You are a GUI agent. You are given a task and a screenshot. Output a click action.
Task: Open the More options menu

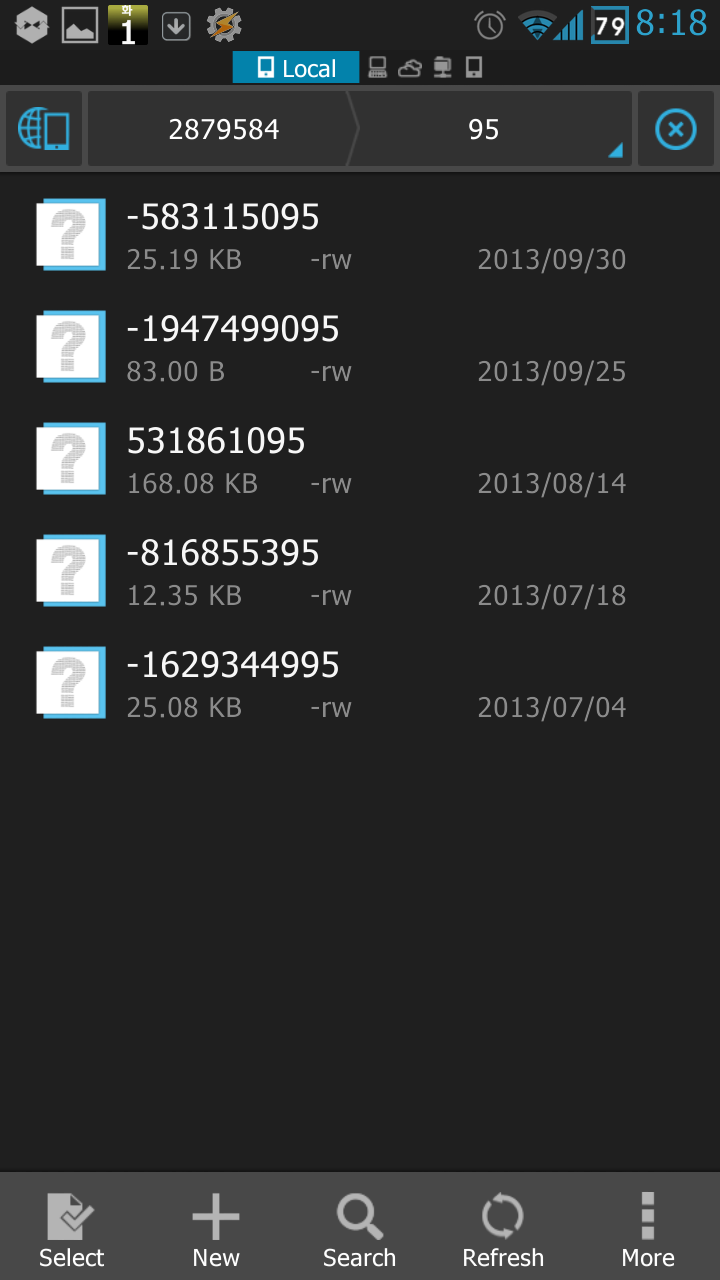click(x=648, y=1230)
